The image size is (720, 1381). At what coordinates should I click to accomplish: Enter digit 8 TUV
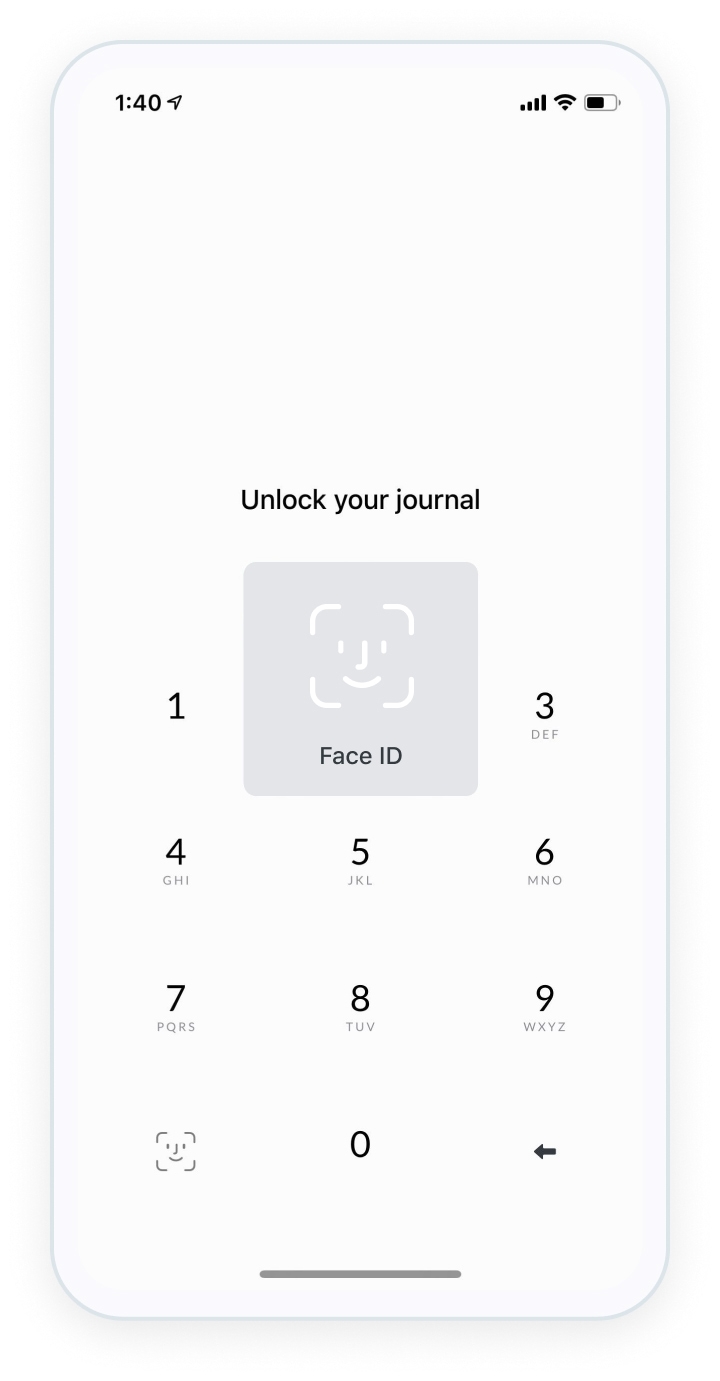(x=360, y=1006)
